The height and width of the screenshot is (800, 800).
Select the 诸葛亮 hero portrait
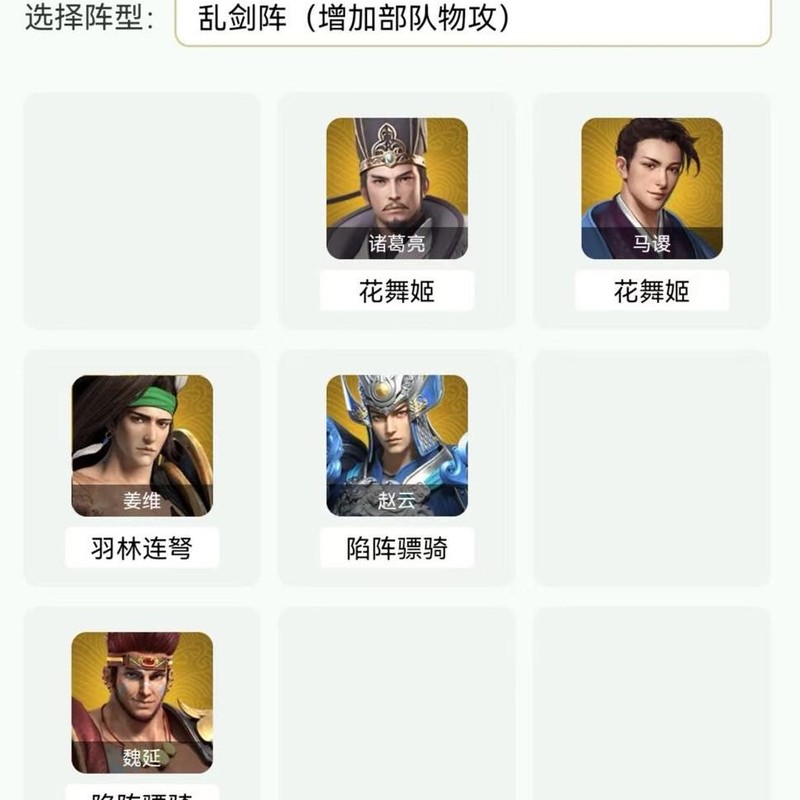pos(397,188)
